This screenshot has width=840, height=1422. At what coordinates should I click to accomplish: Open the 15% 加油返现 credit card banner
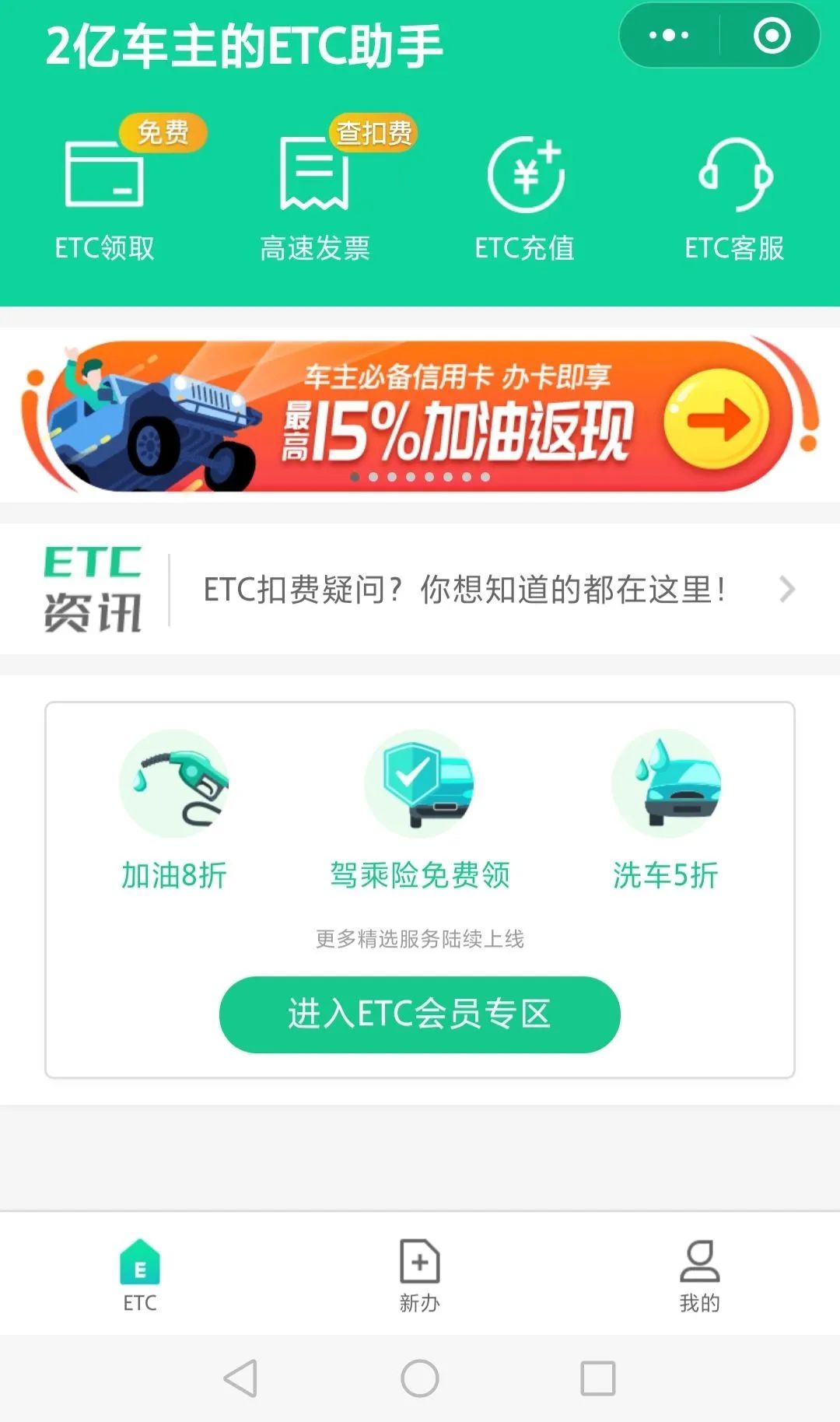[420, 416]
